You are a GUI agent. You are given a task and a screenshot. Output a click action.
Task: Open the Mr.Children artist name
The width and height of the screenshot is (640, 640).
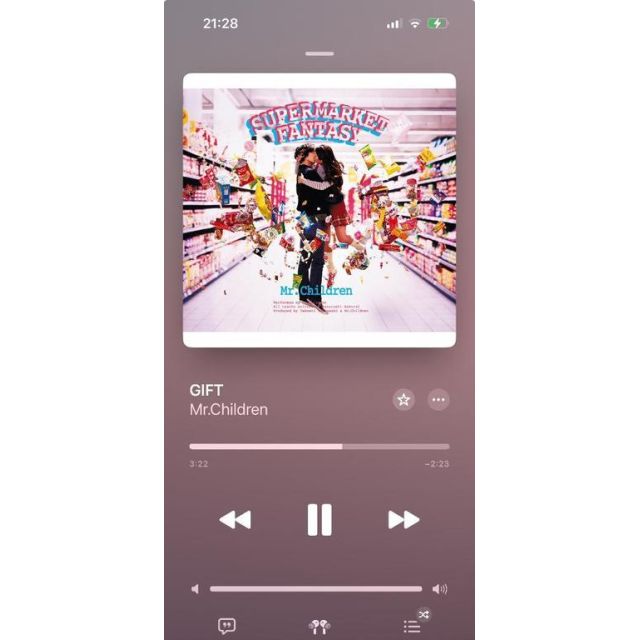pyautogui.click(x=229, y=410)
